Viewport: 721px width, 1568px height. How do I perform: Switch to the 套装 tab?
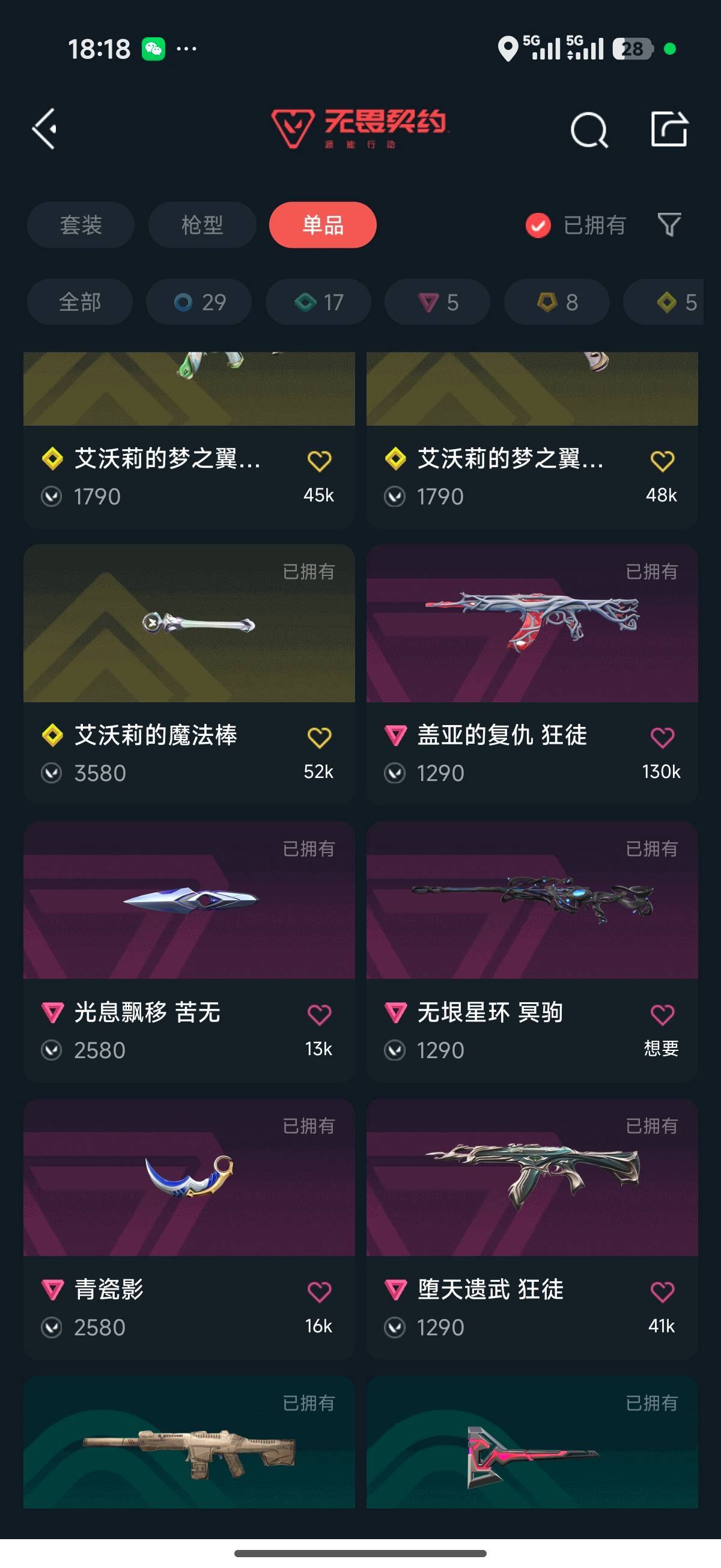(x=81, y=225)
